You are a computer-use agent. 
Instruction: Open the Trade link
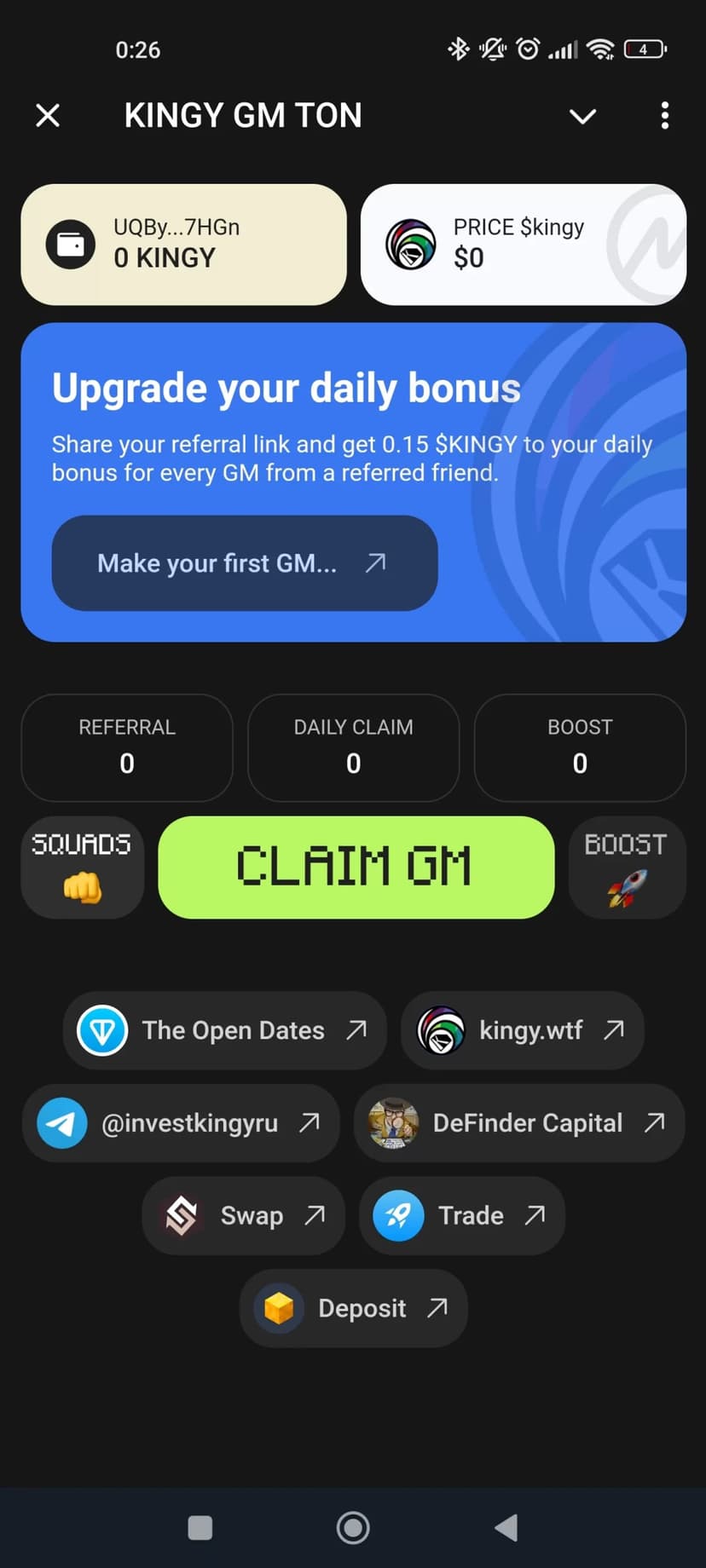tap(461, 1216)
